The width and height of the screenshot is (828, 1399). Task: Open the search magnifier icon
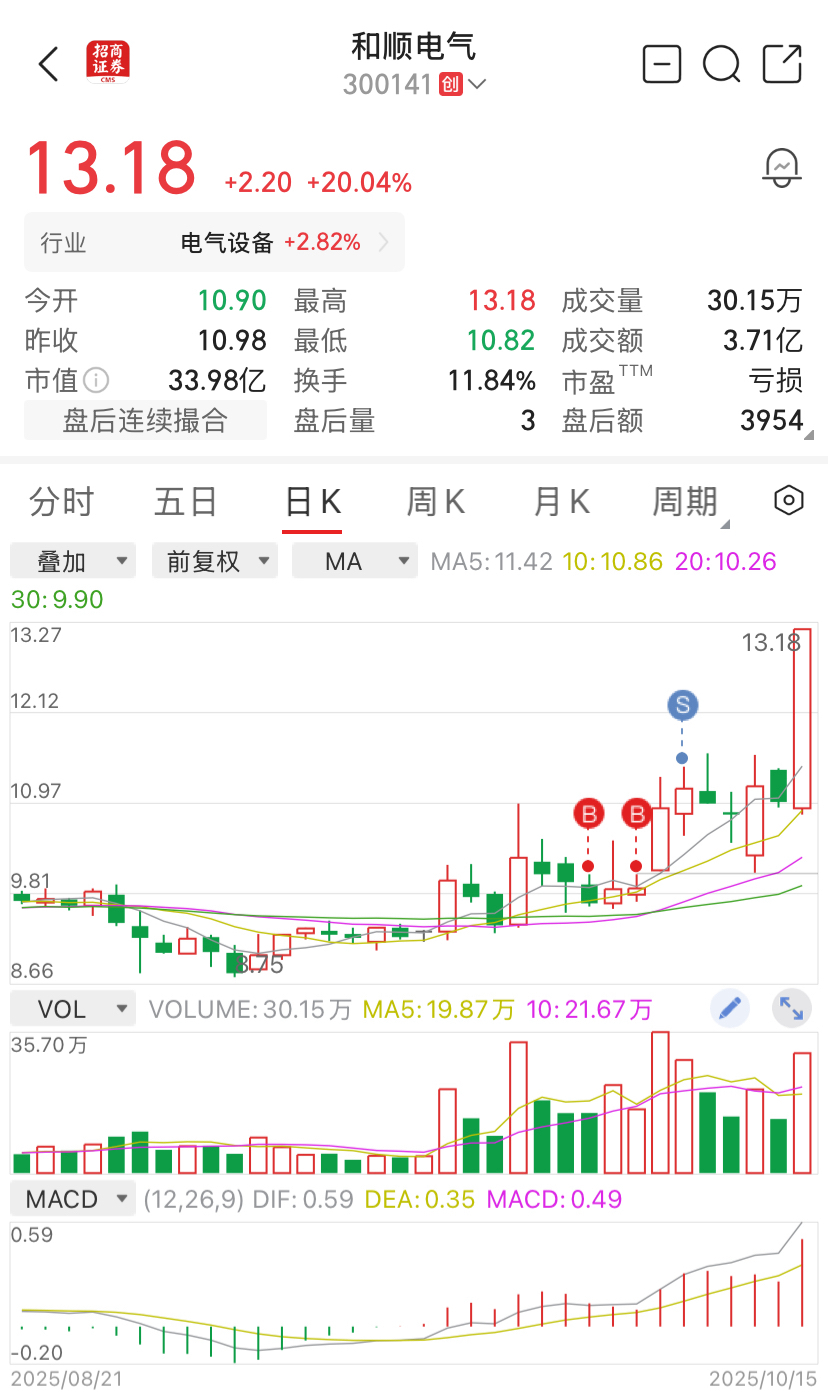click(721, 64)
